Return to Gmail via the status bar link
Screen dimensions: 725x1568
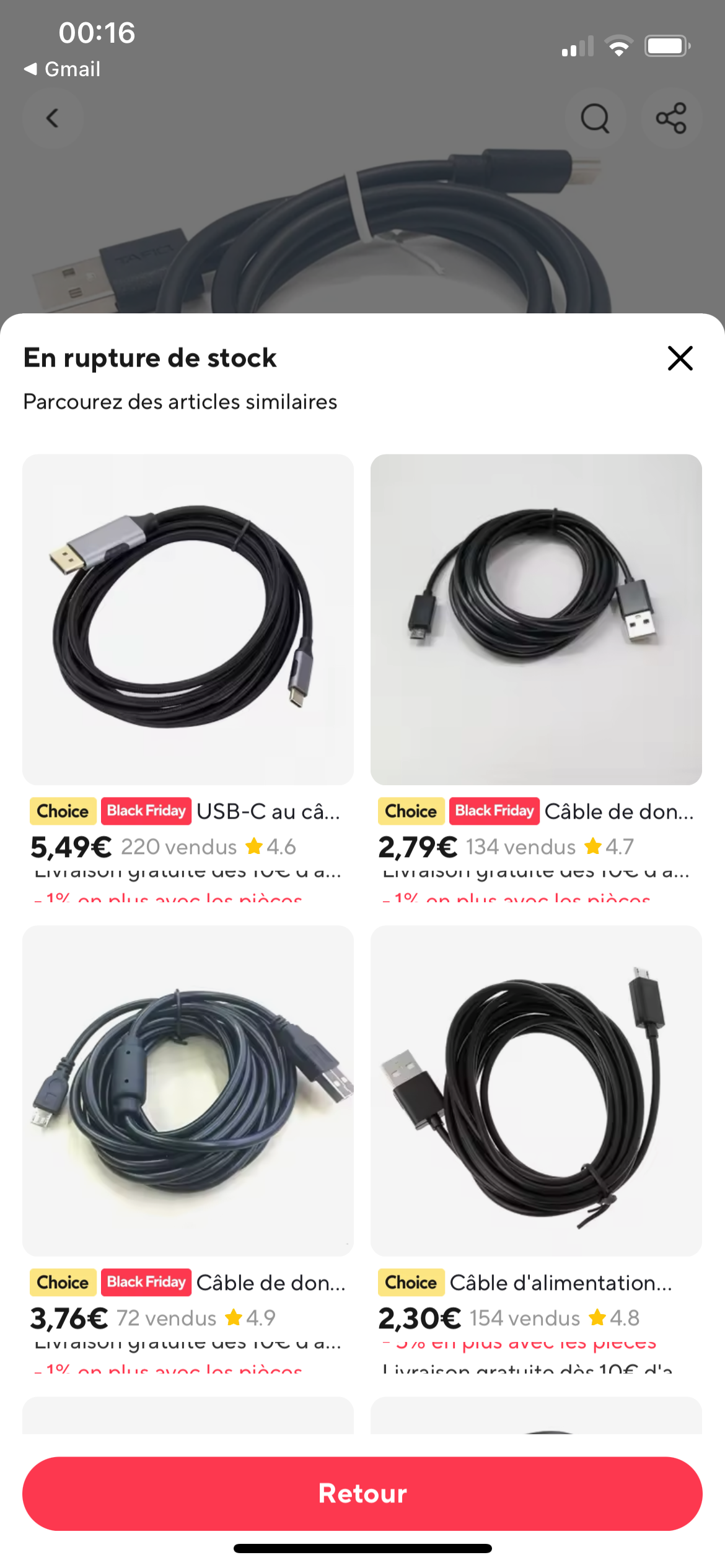pos(63,69)
